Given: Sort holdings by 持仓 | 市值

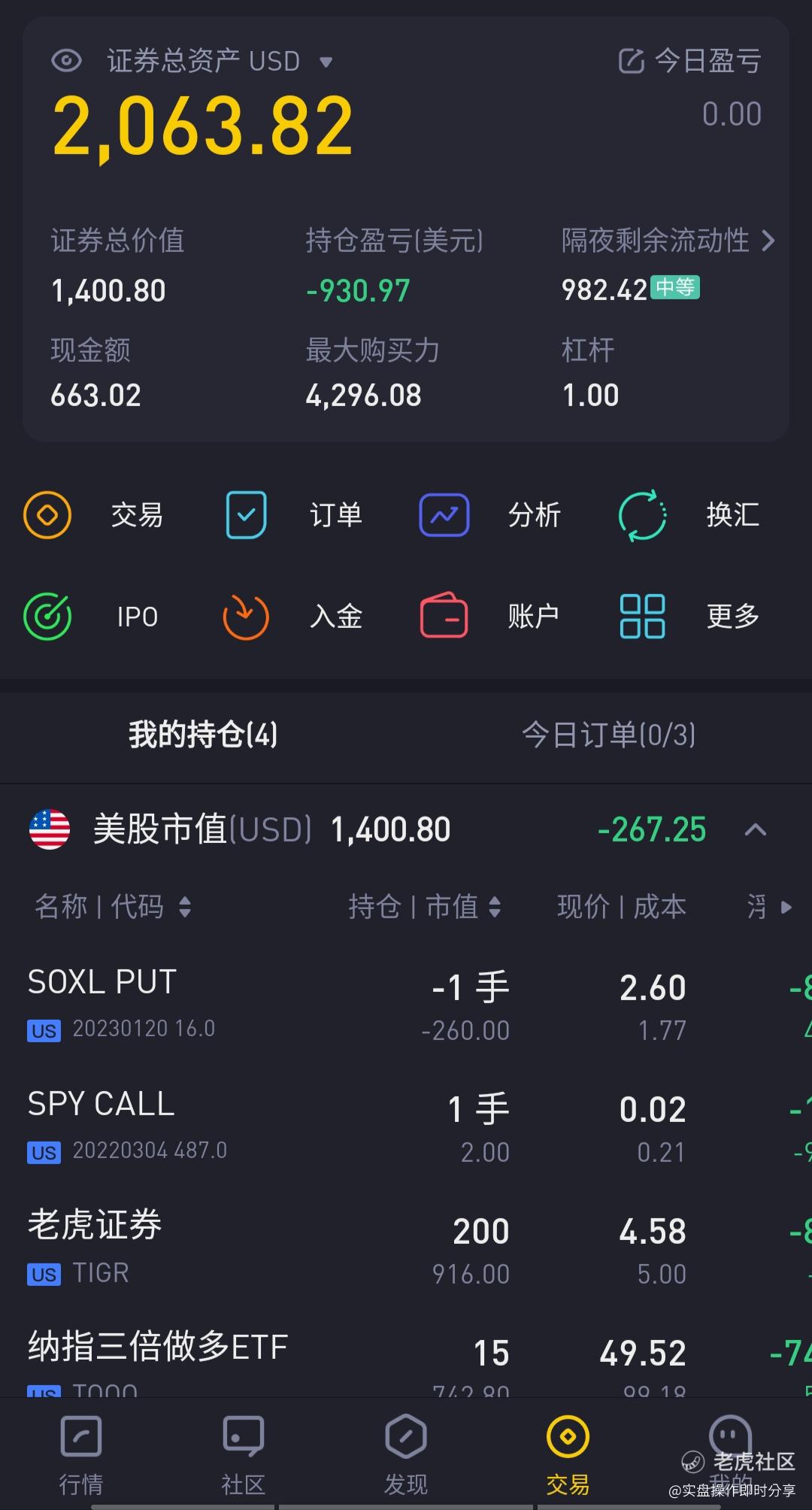Looking at the screenshot, I should 425,907.
